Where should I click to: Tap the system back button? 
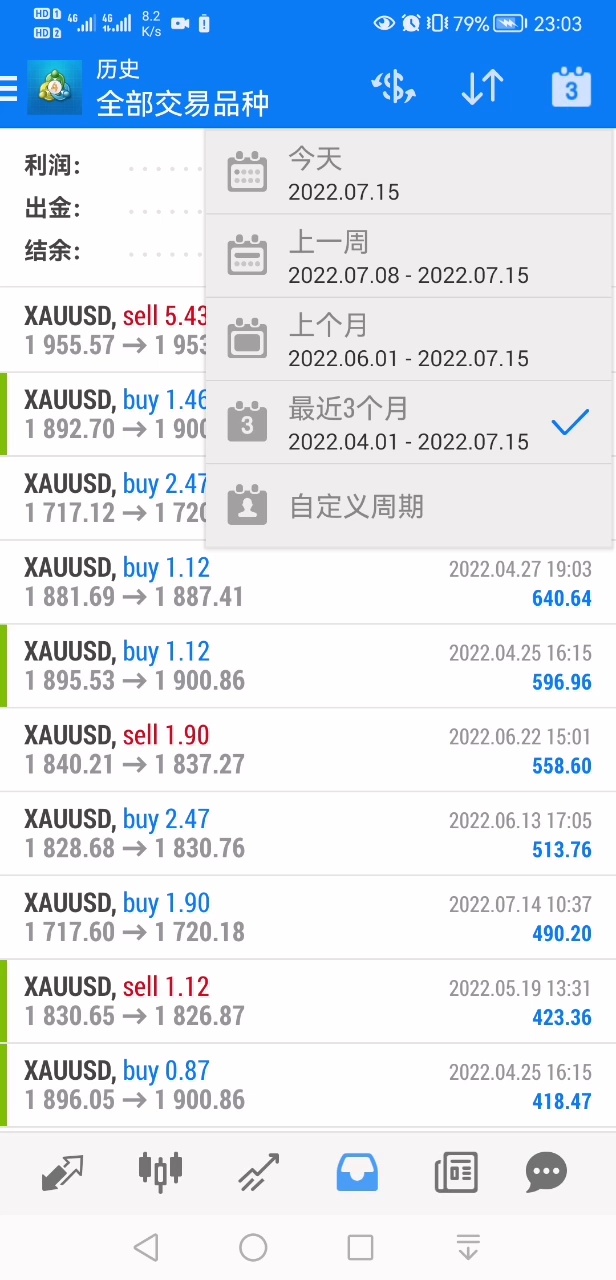click(146, 1247)
